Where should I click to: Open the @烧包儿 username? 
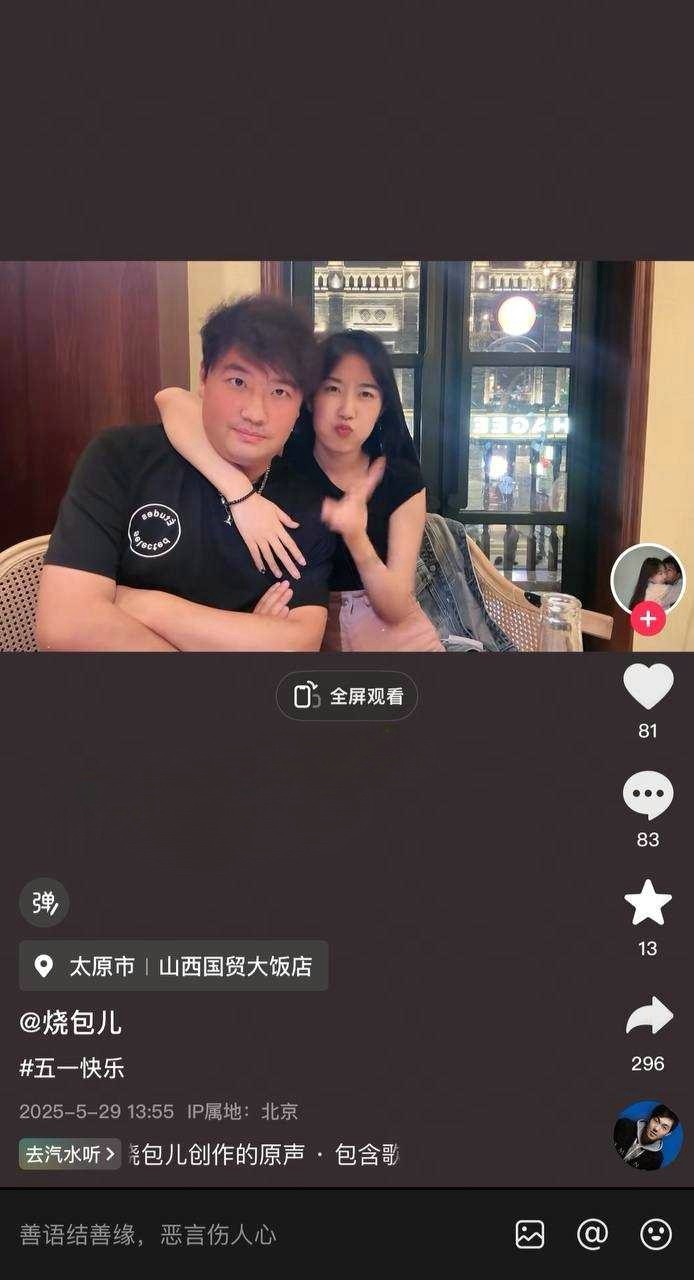point(71,1022)
